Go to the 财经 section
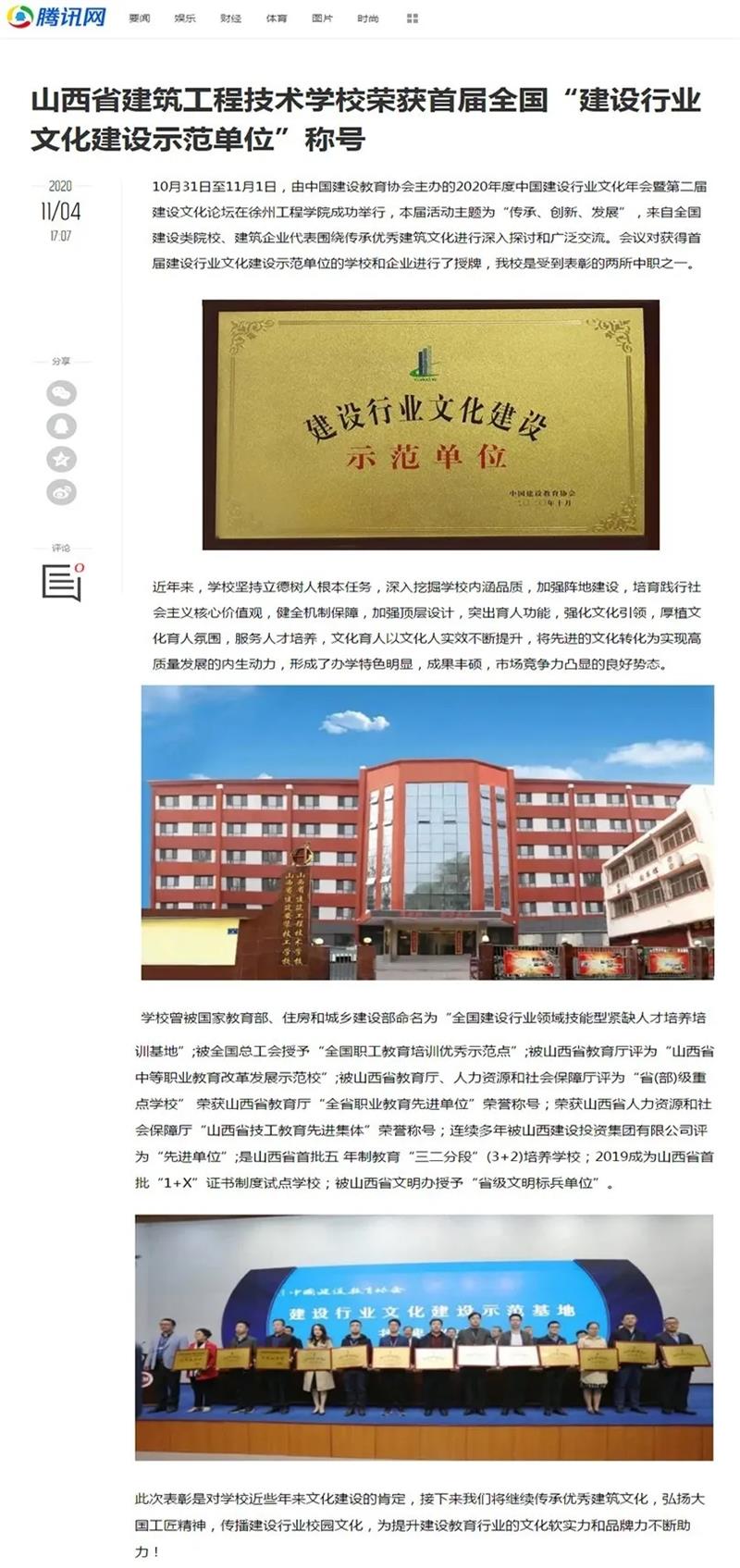740x1568 pixels. point(230,19)
